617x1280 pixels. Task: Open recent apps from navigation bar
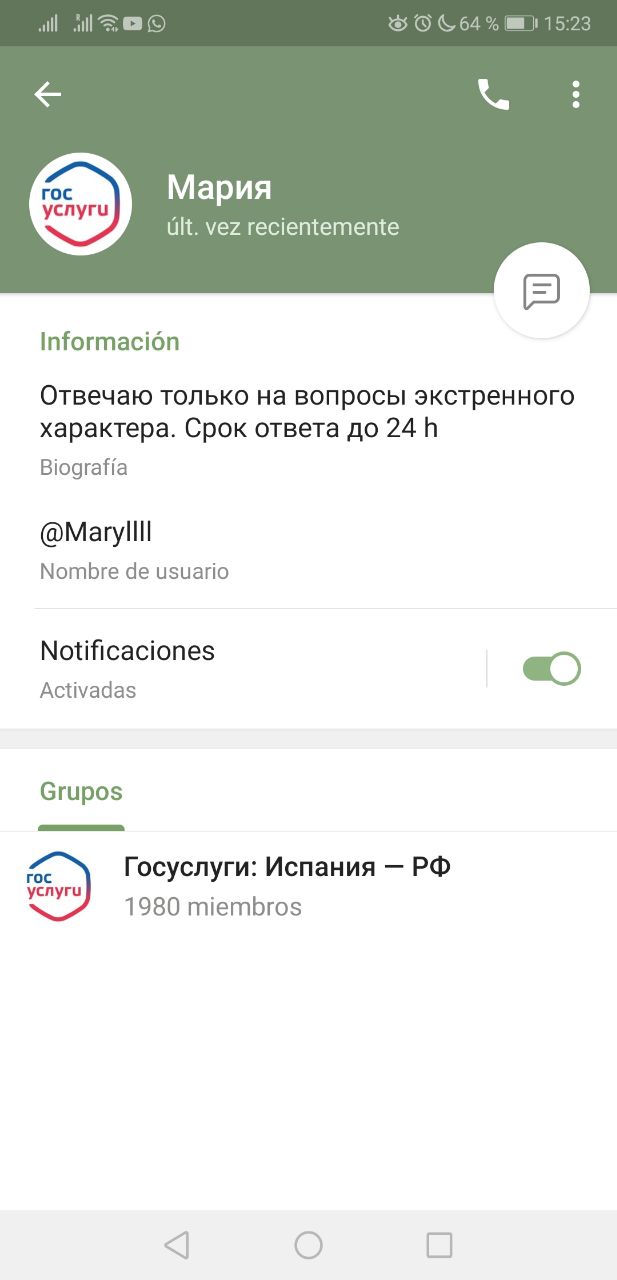(x=439, y=1245)
